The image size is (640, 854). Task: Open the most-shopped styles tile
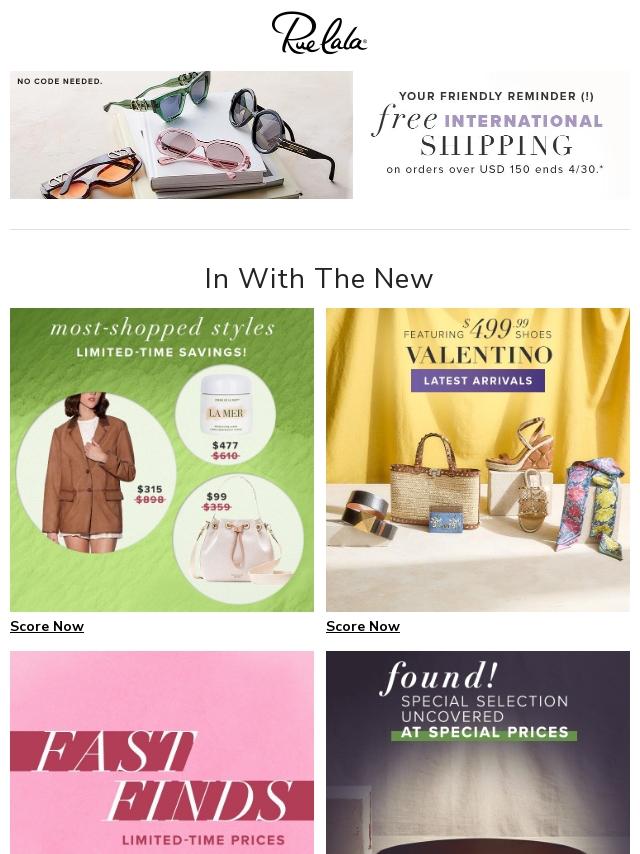pyautogui.click(x=162, y=459)
